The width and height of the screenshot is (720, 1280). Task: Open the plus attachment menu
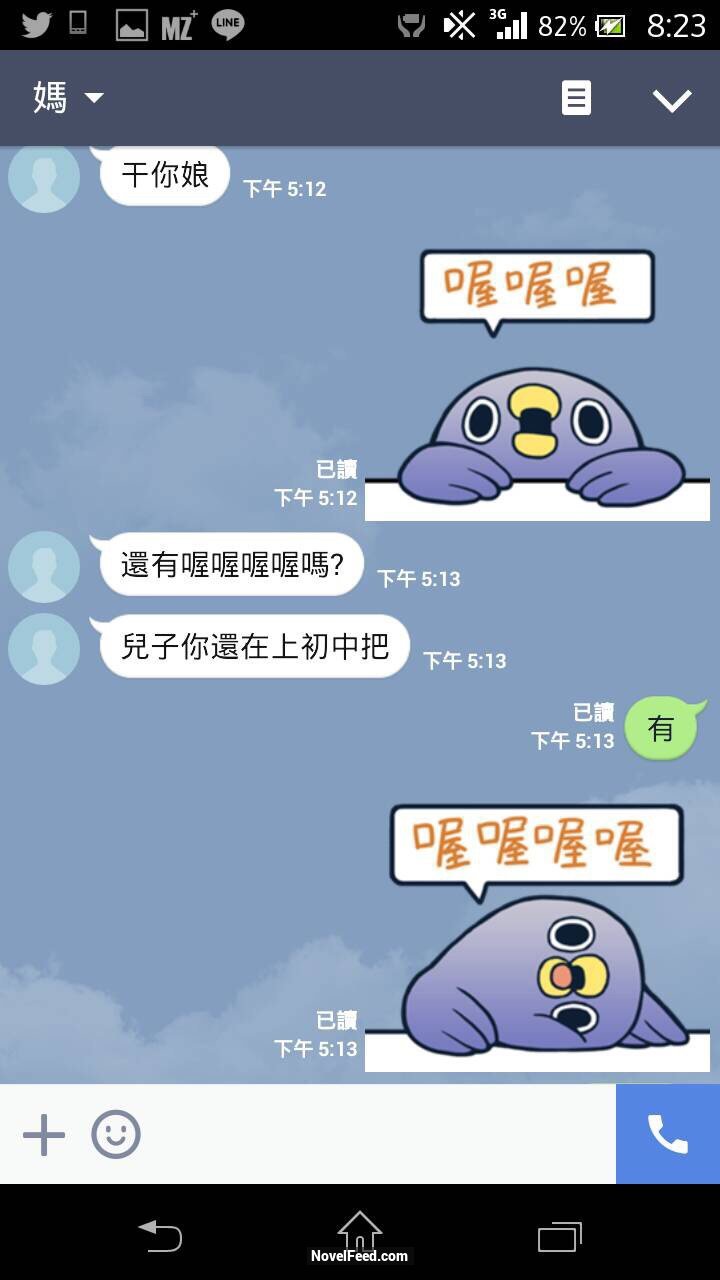[x=44, y=1135]
